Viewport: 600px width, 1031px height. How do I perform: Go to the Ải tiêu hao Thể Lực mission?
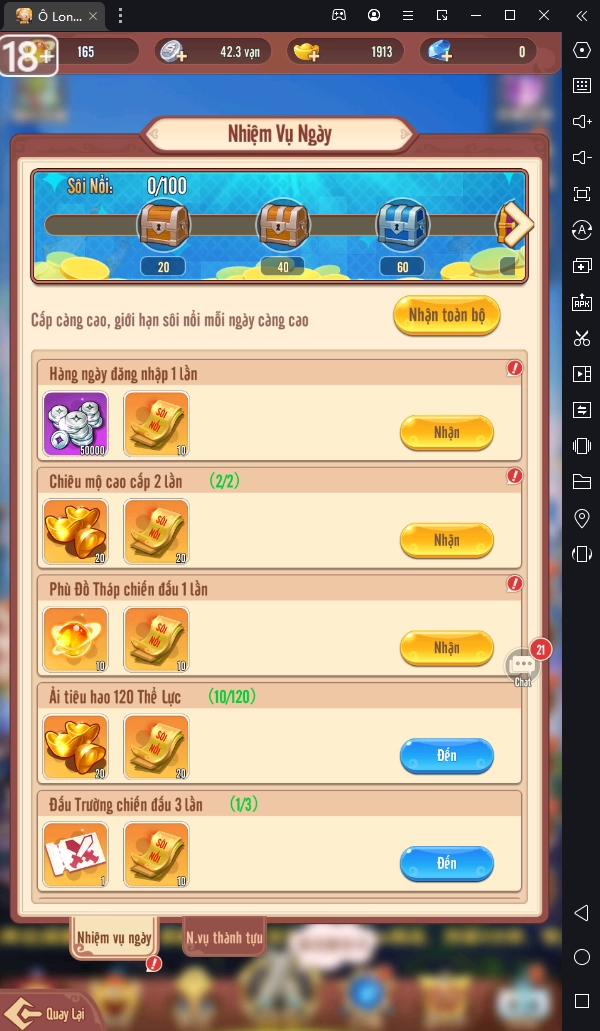click(x=446, y=756)
